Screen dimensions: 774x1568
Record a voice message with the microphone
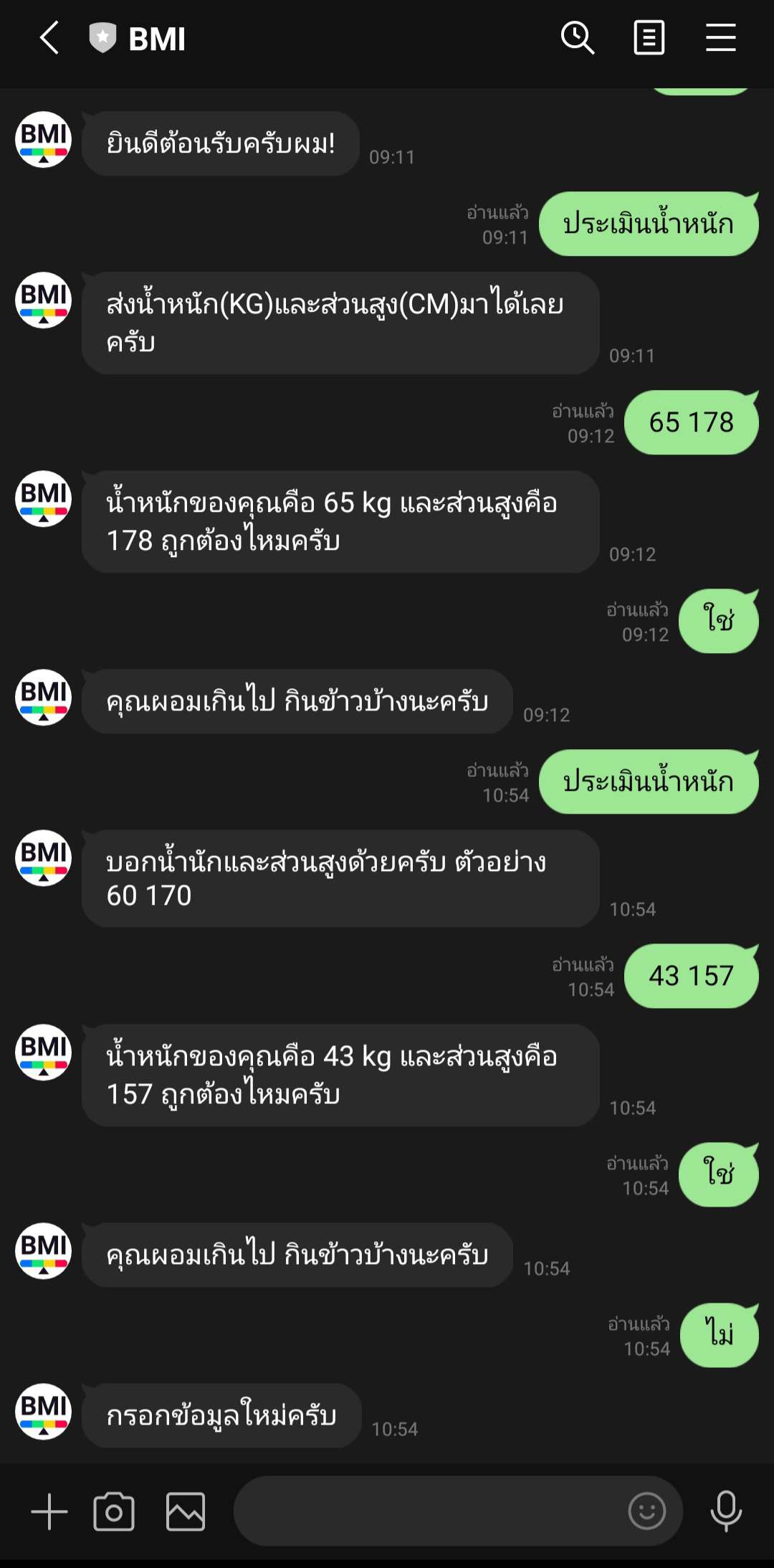coord(726,1511)
